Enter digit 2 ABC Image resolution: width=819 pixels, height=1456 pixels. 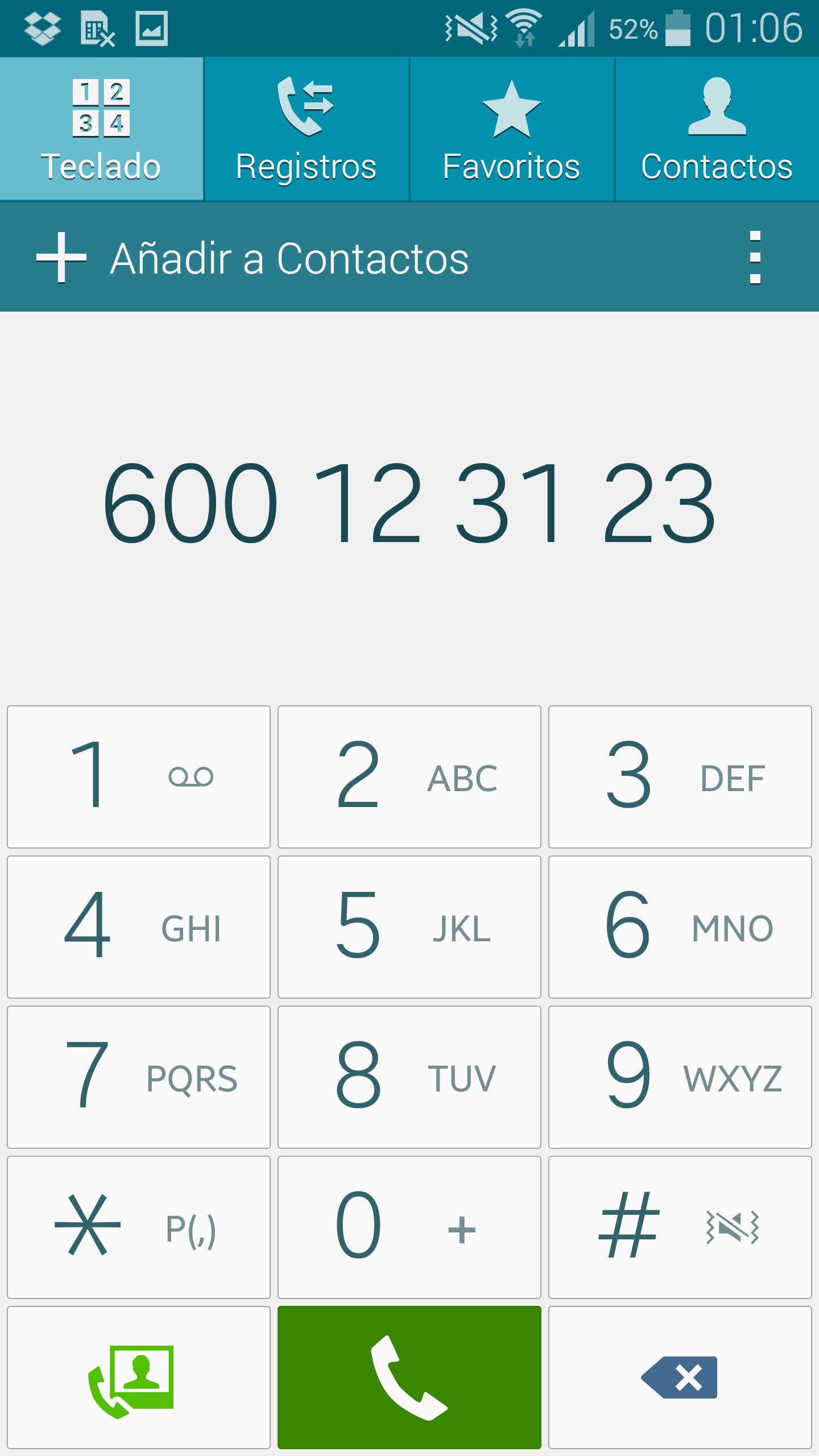click(409, 777)
